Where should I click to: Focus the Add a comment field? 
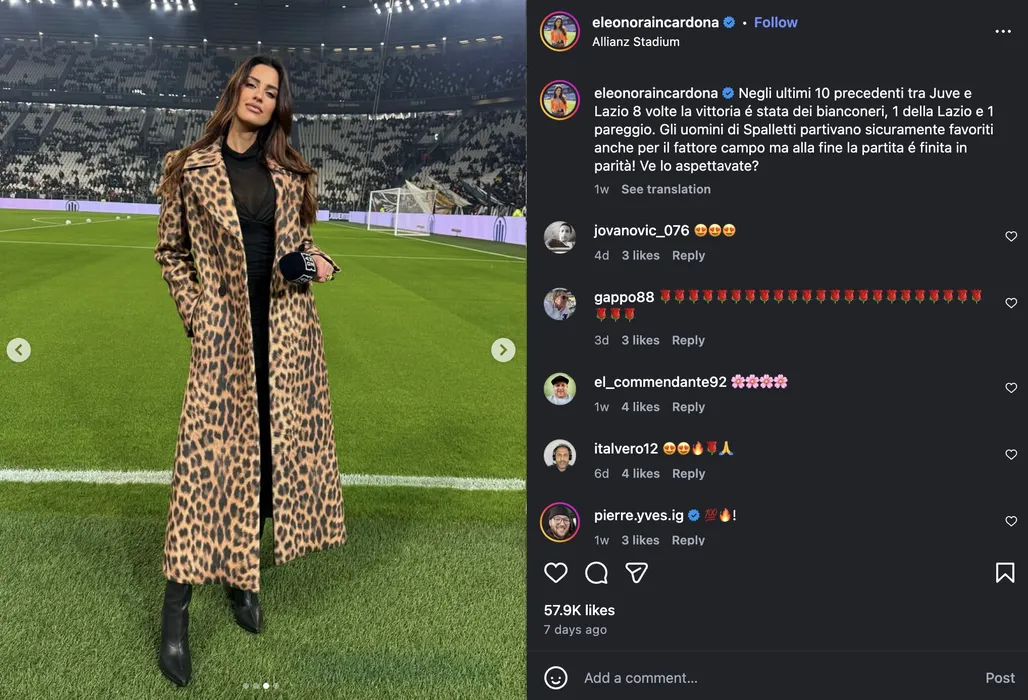coord(760,677)
